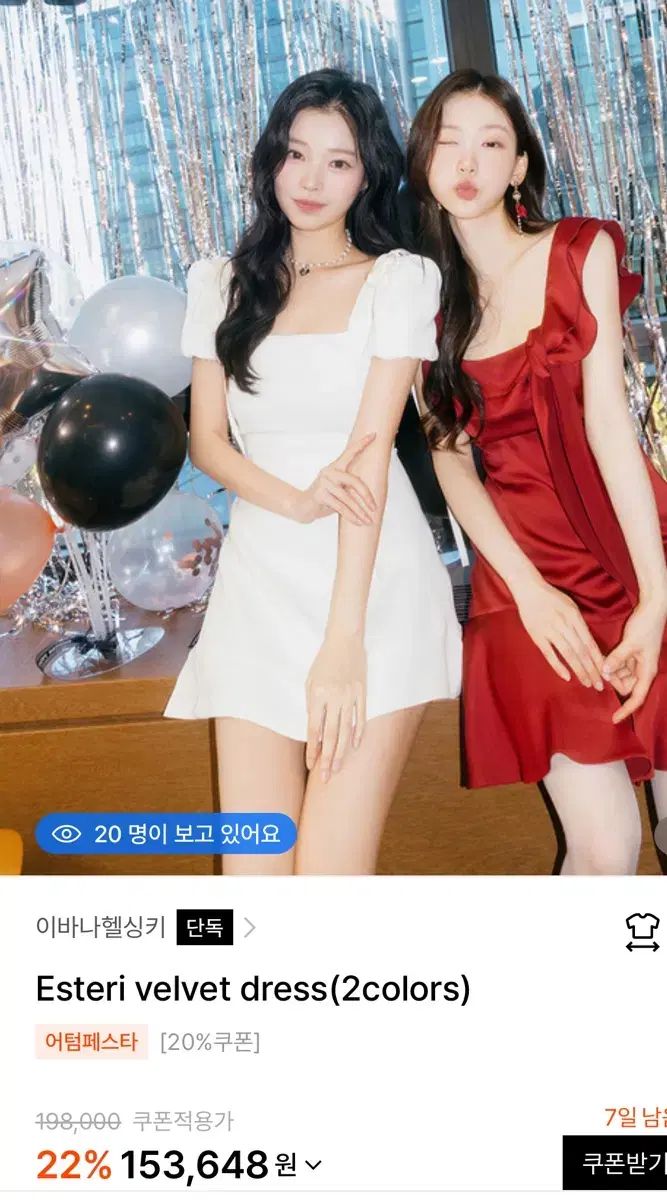Open the size fitting shirt icon
Screen dimensions: 667x1200
pos(642,932)
